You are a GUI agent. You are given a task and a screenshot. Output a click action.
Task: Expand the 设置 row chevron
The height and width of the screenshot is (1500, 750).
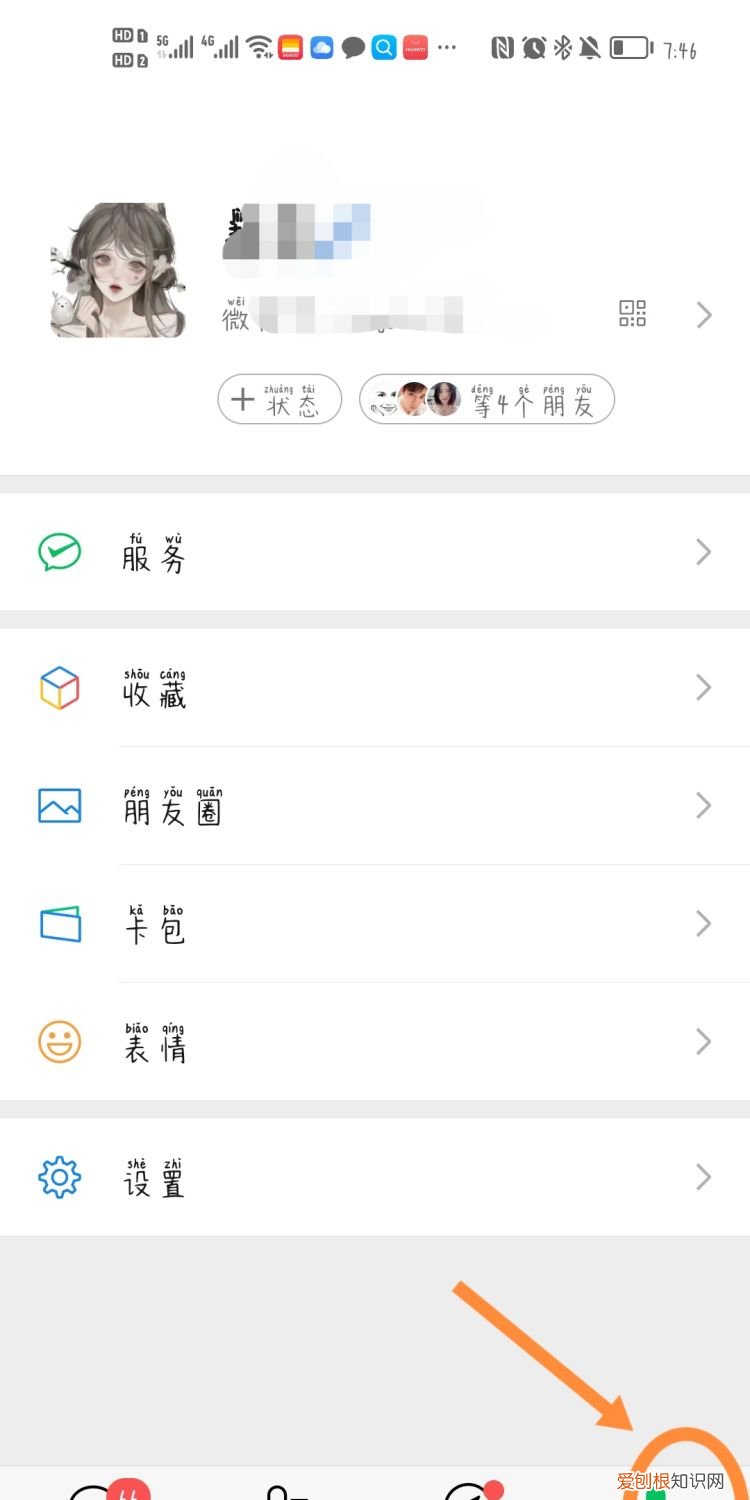pos(704,1177)
